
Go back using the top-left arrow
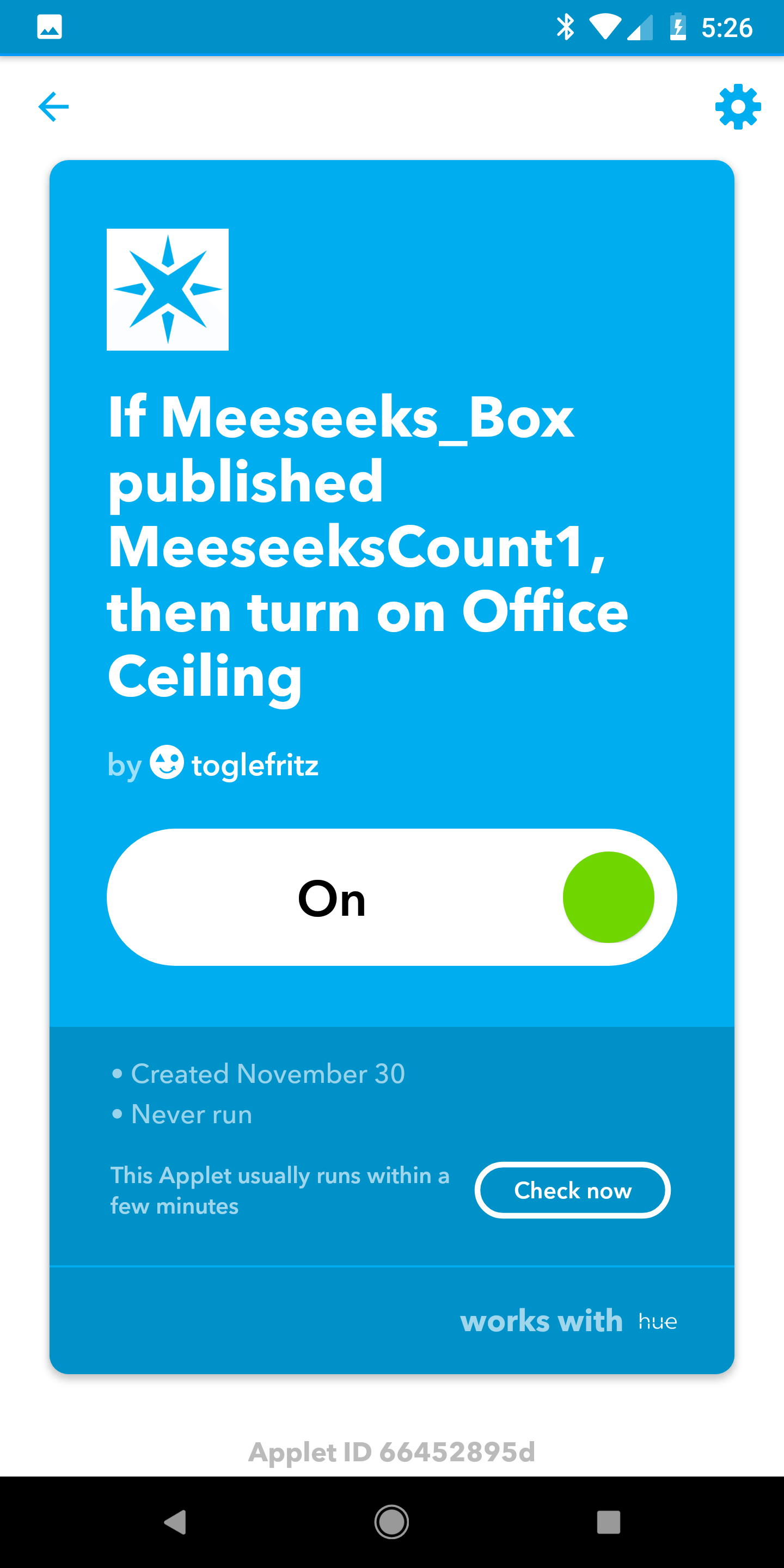click(53, 107)
